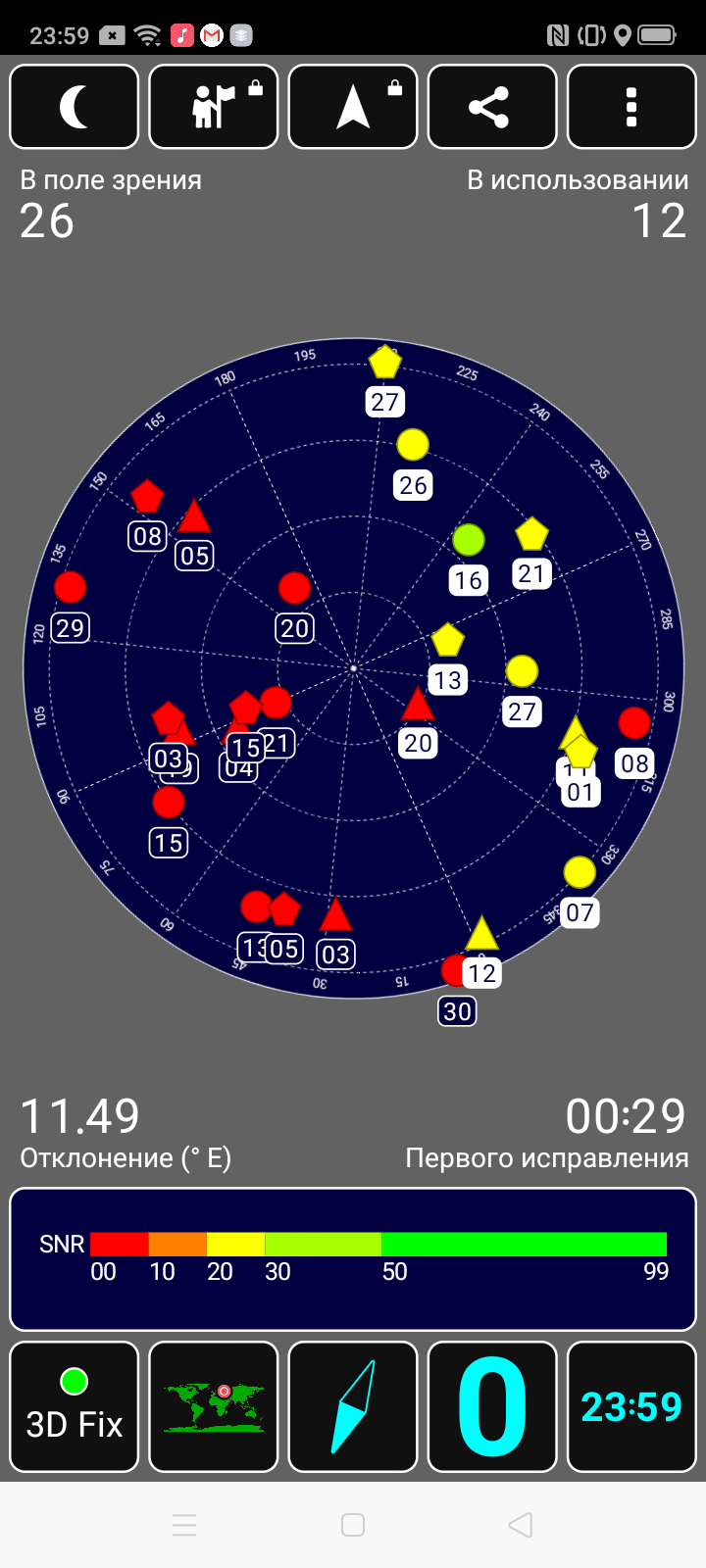Open the compass needle tile

(353, 1406)
